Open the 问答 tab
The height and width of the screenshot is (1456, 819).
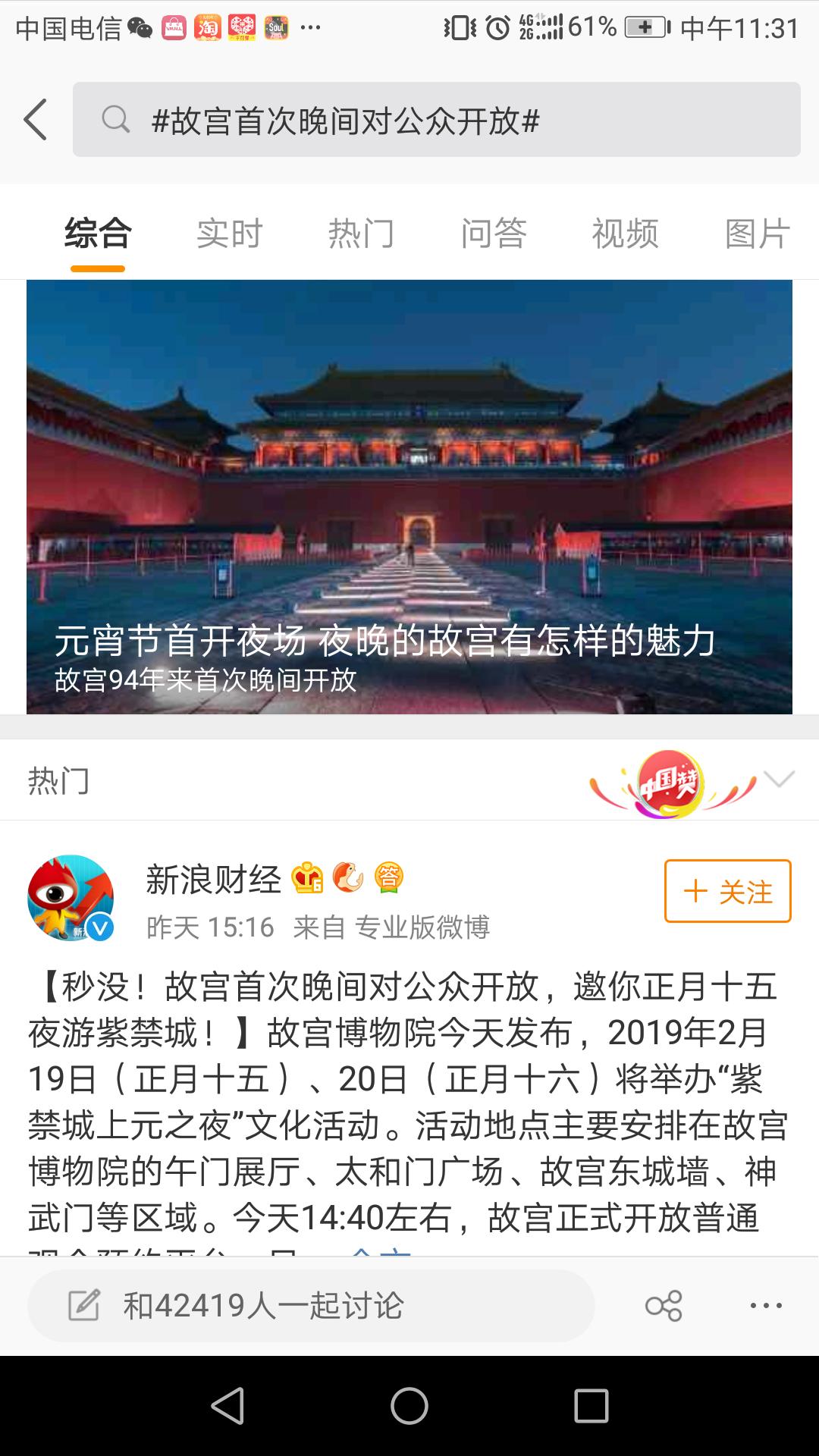click(x=494, y=234)
